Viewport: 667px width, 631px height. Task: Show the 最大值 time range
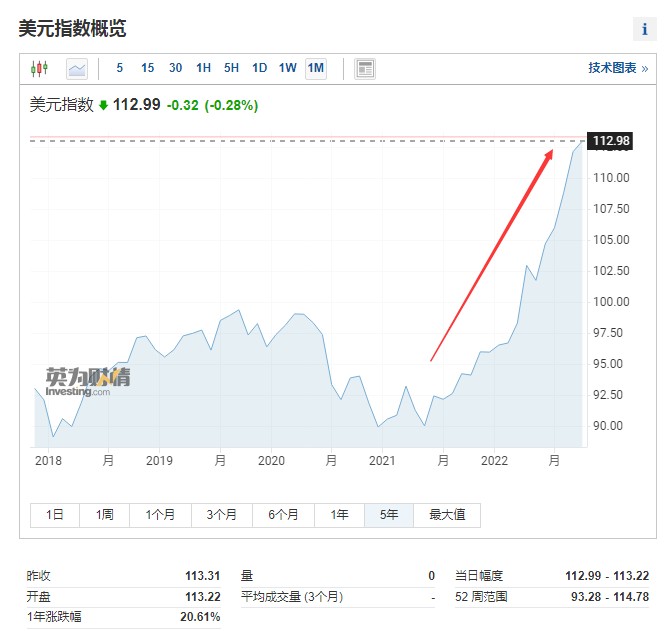pyautogui.click(x=447, y=515)
